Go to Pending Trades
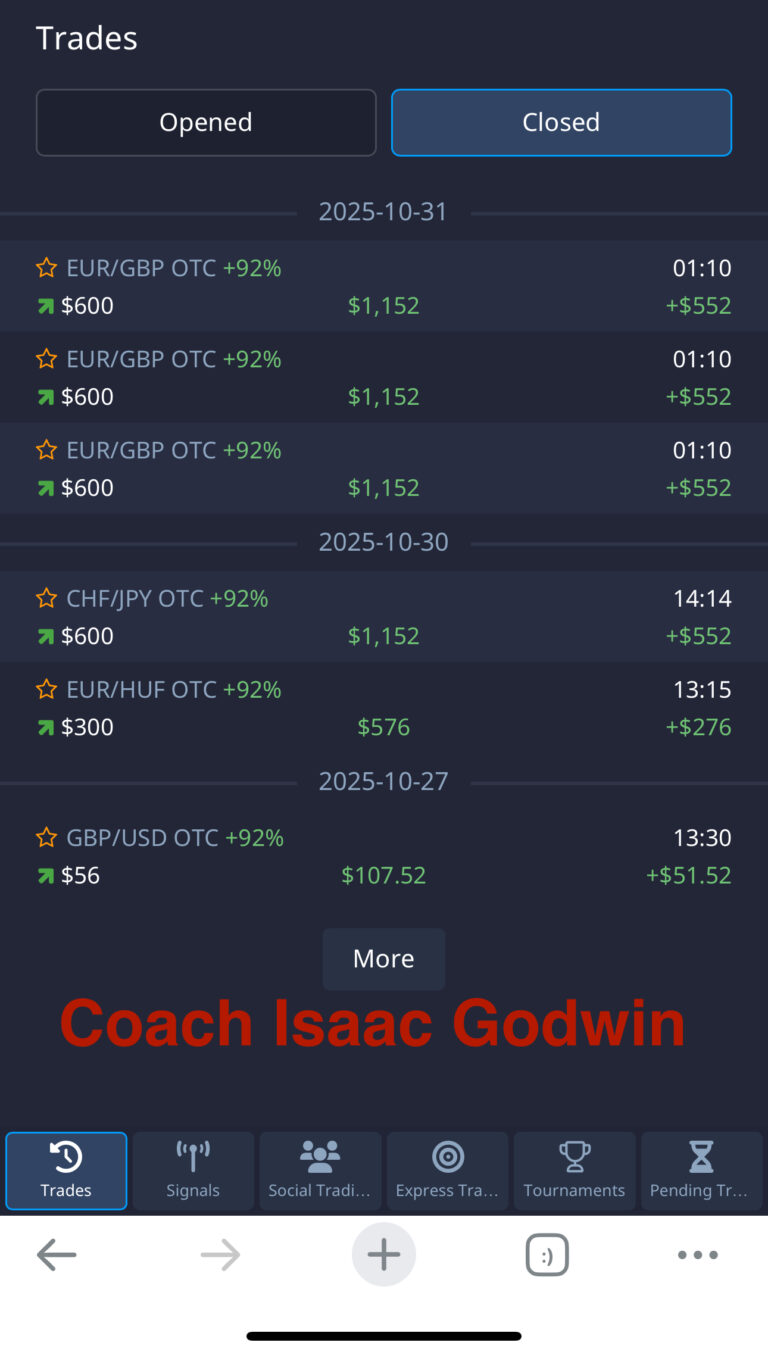Image resolution: width=768 pixels, height=1355 pixels. [701, 1171]
